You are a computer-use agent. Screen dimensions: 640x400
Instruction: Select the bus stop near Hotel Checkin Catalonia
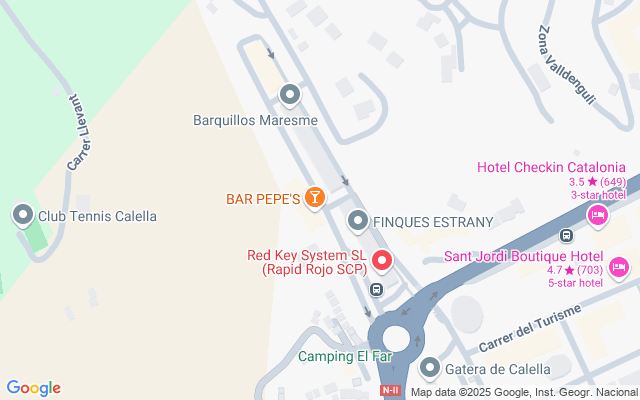(566, 236)
